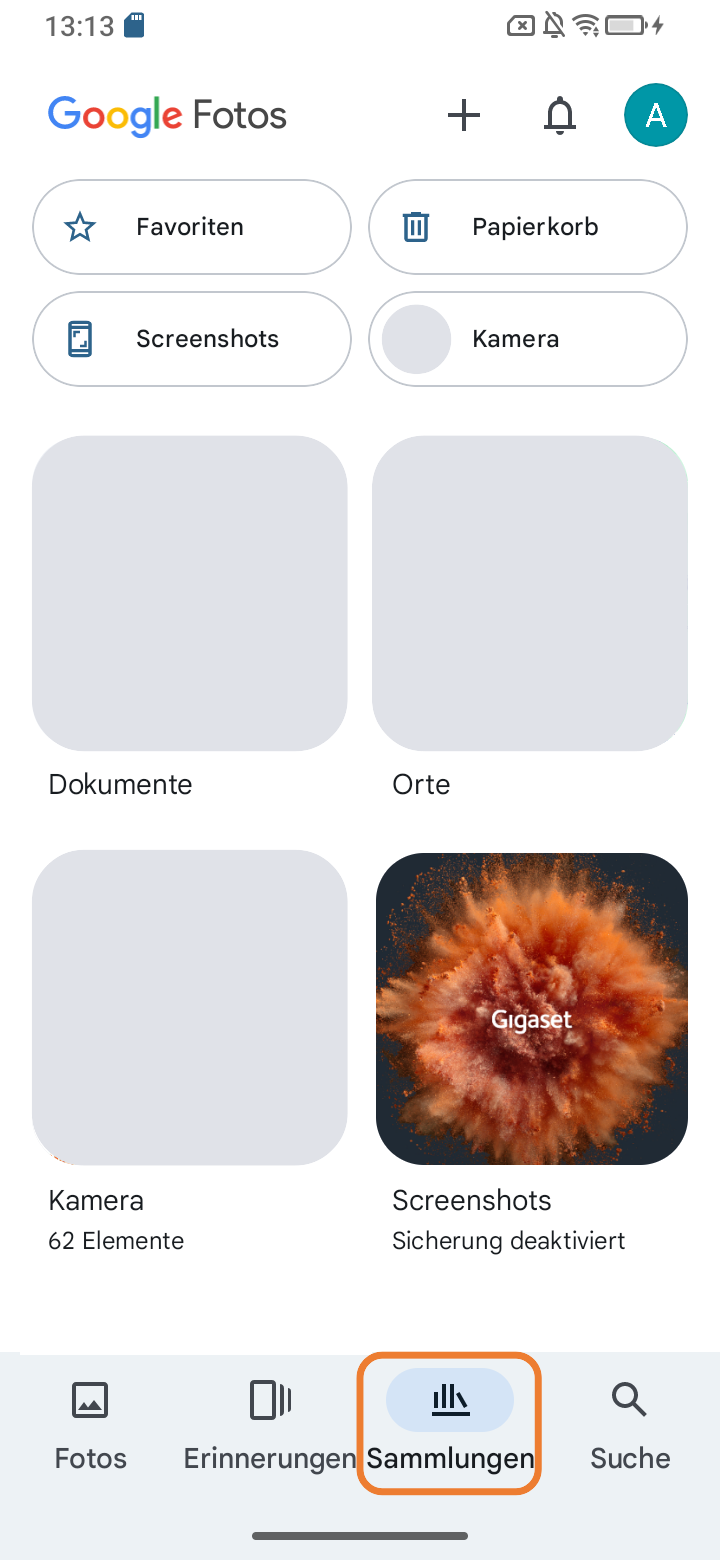Image resolution: width=720 pixels, height=1560 pixels.
Task: Open the account menu via avatar A
Action: [x=656, y=114]
